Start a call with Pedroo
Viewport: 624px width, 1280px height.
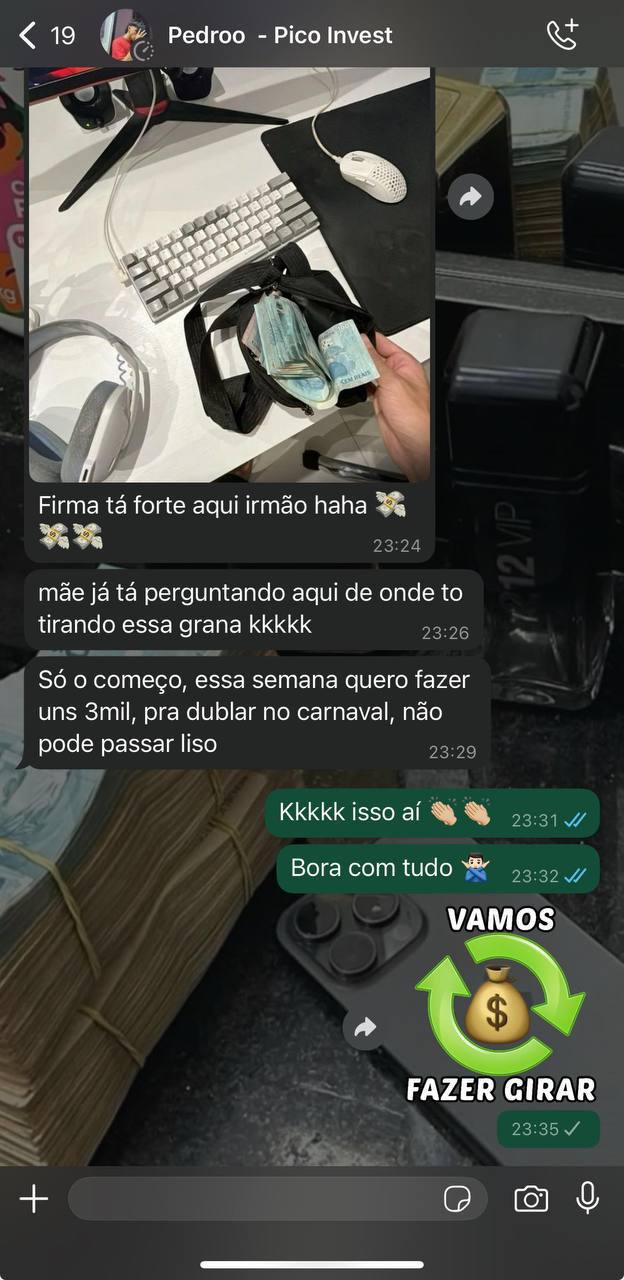(x=563, y=35)
